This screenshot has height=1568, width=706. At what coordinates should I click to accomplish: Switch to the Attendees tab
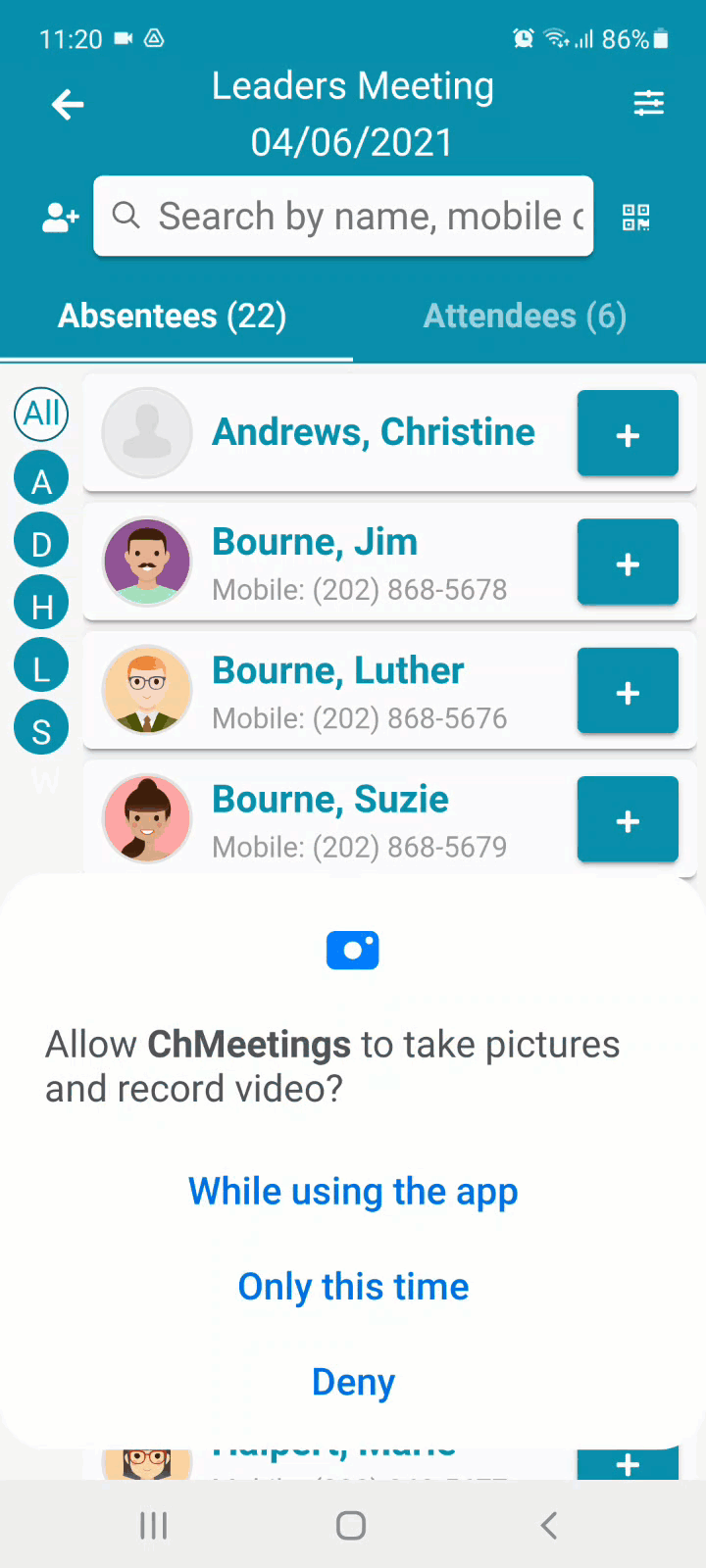[525, 316]
